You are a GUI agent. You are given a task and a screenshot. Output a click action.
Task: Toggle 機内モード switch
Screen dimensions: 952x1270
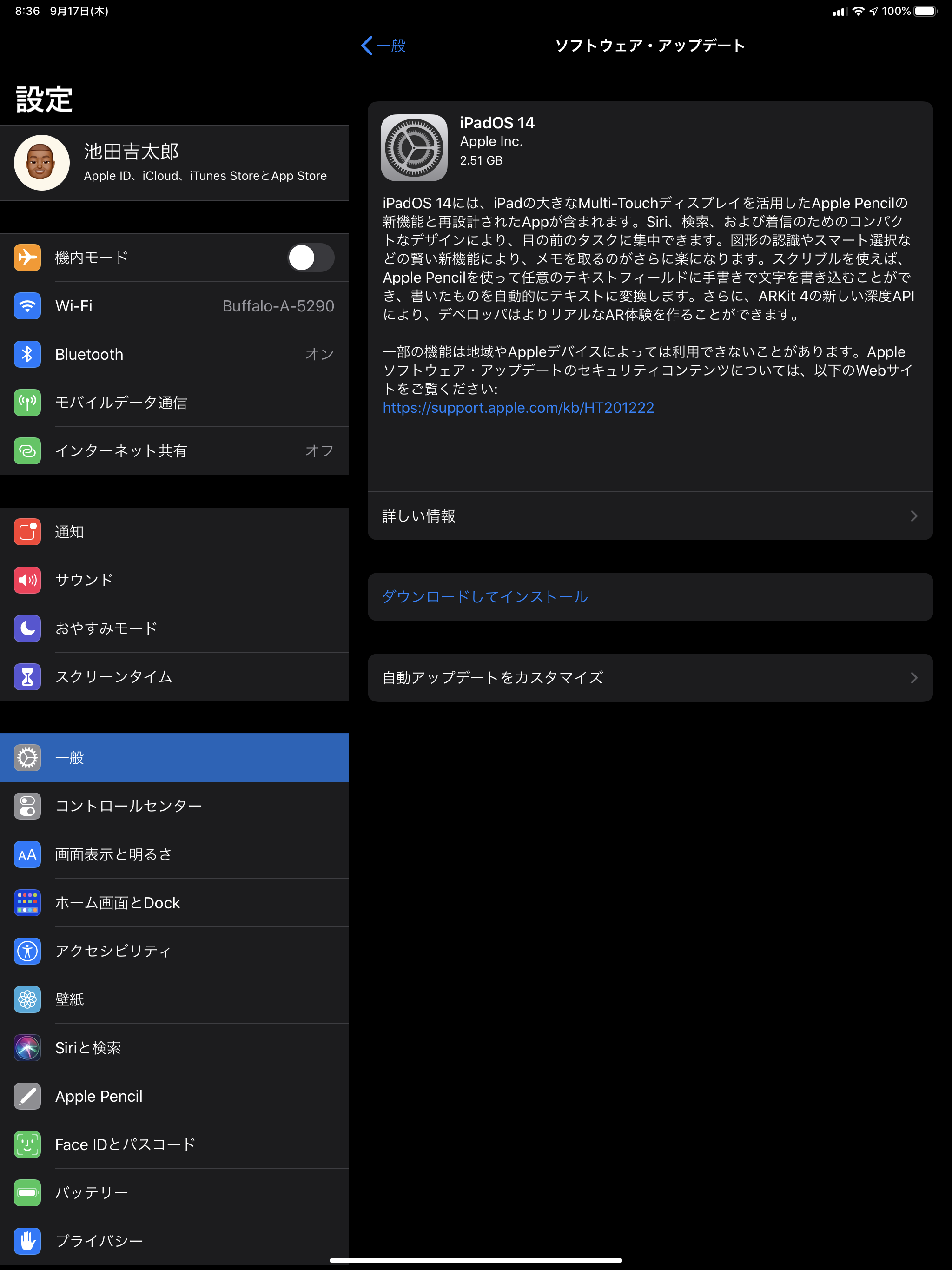coord(310,257)
